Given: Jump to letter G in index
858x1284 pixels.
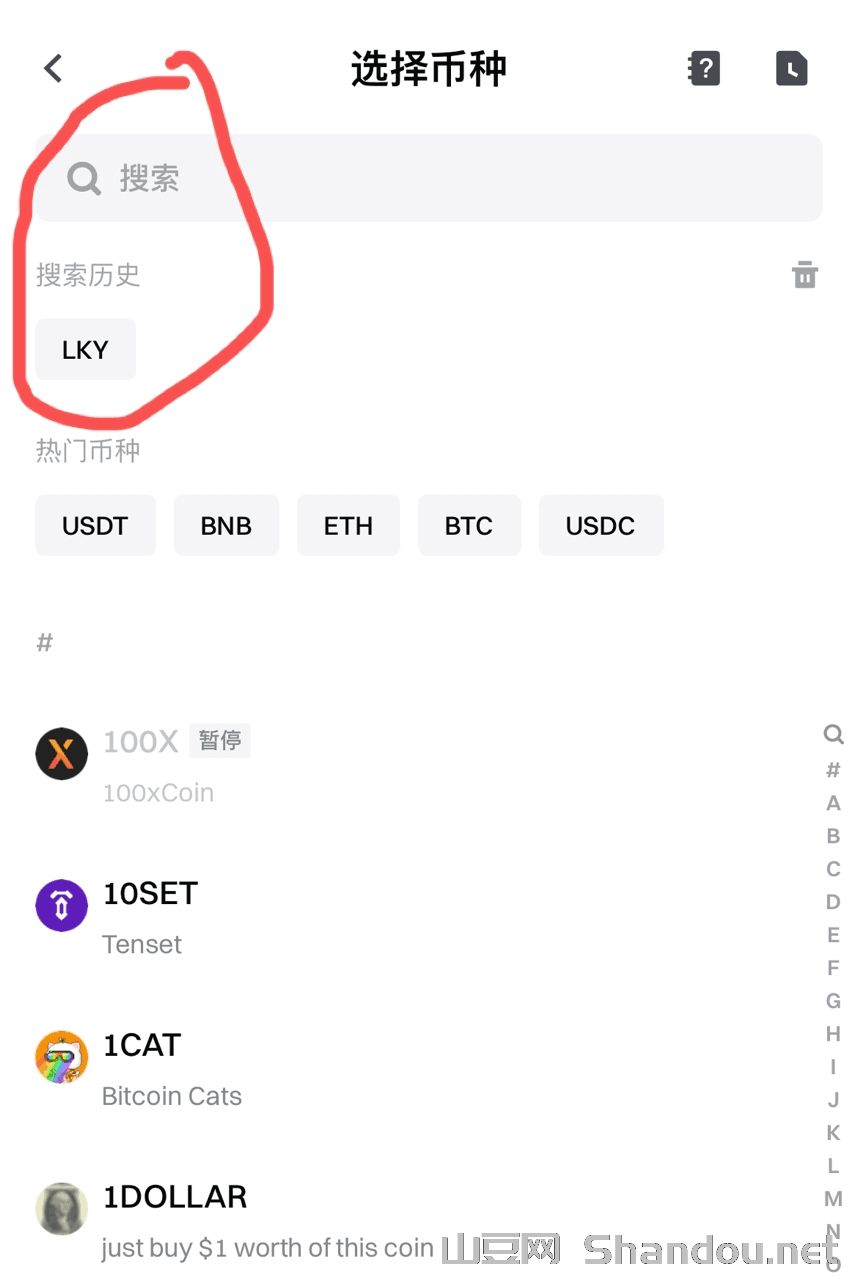Looking at the screenshot, I should click(x=833, y=1001).
